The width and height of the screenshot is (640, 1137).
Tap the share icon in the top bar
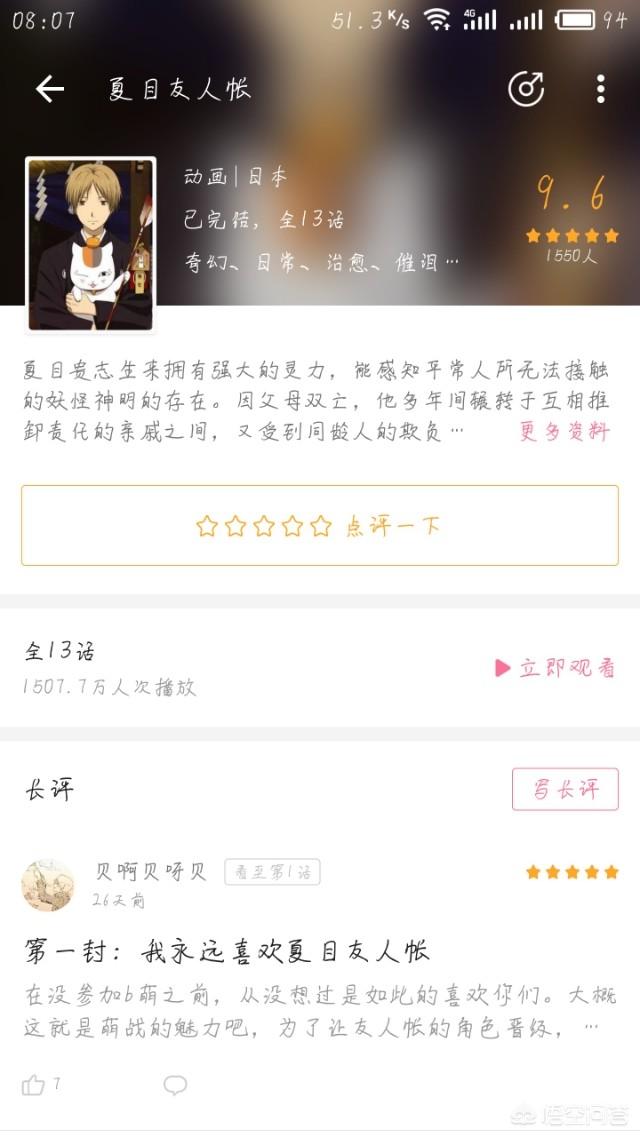(527, 88)
